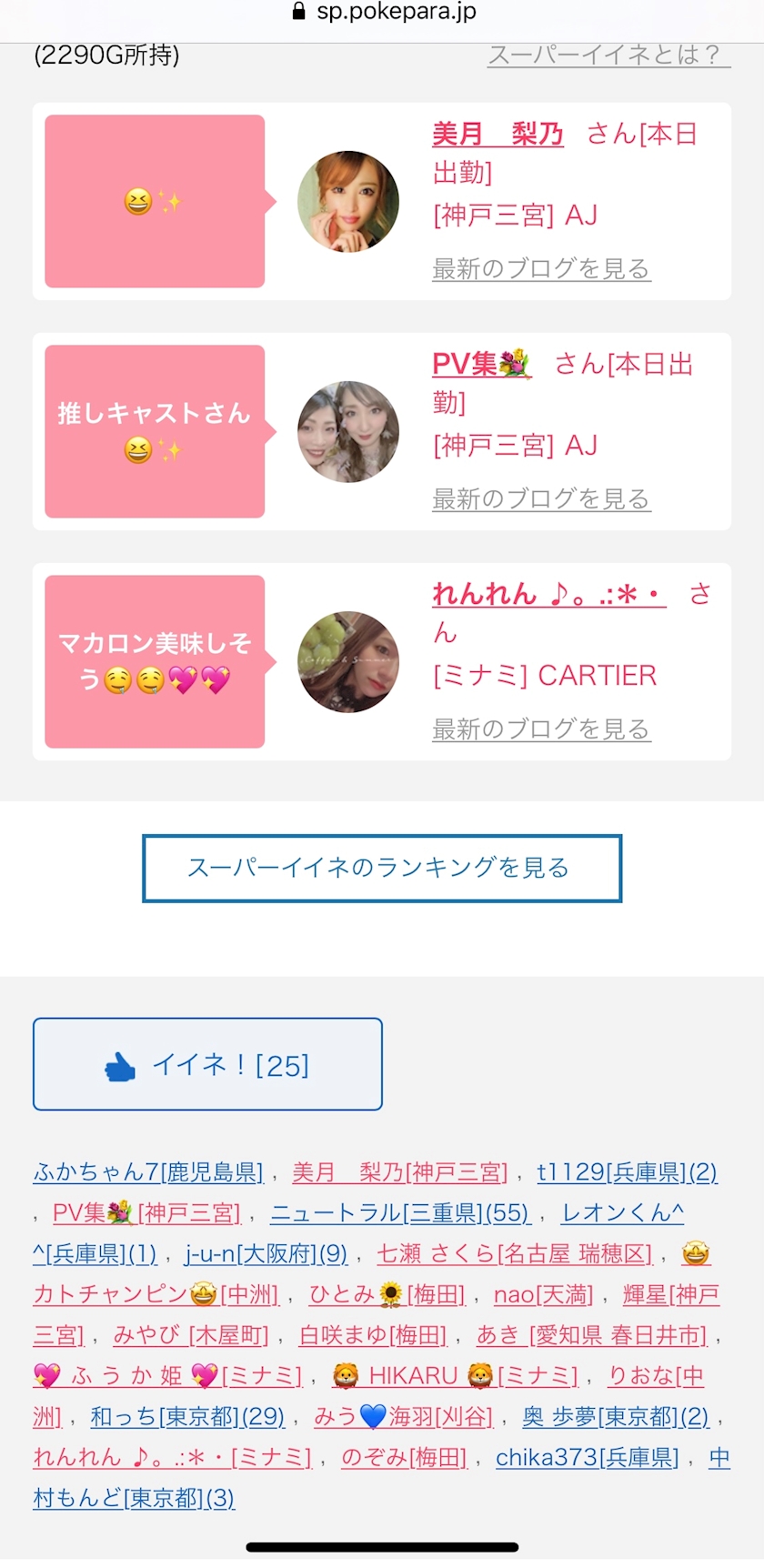Image resolution: width=764 pixels, height=1568 pixels.
Task: Open chika373[兵庫県] user link
Action: click(x=588, y=1459)
